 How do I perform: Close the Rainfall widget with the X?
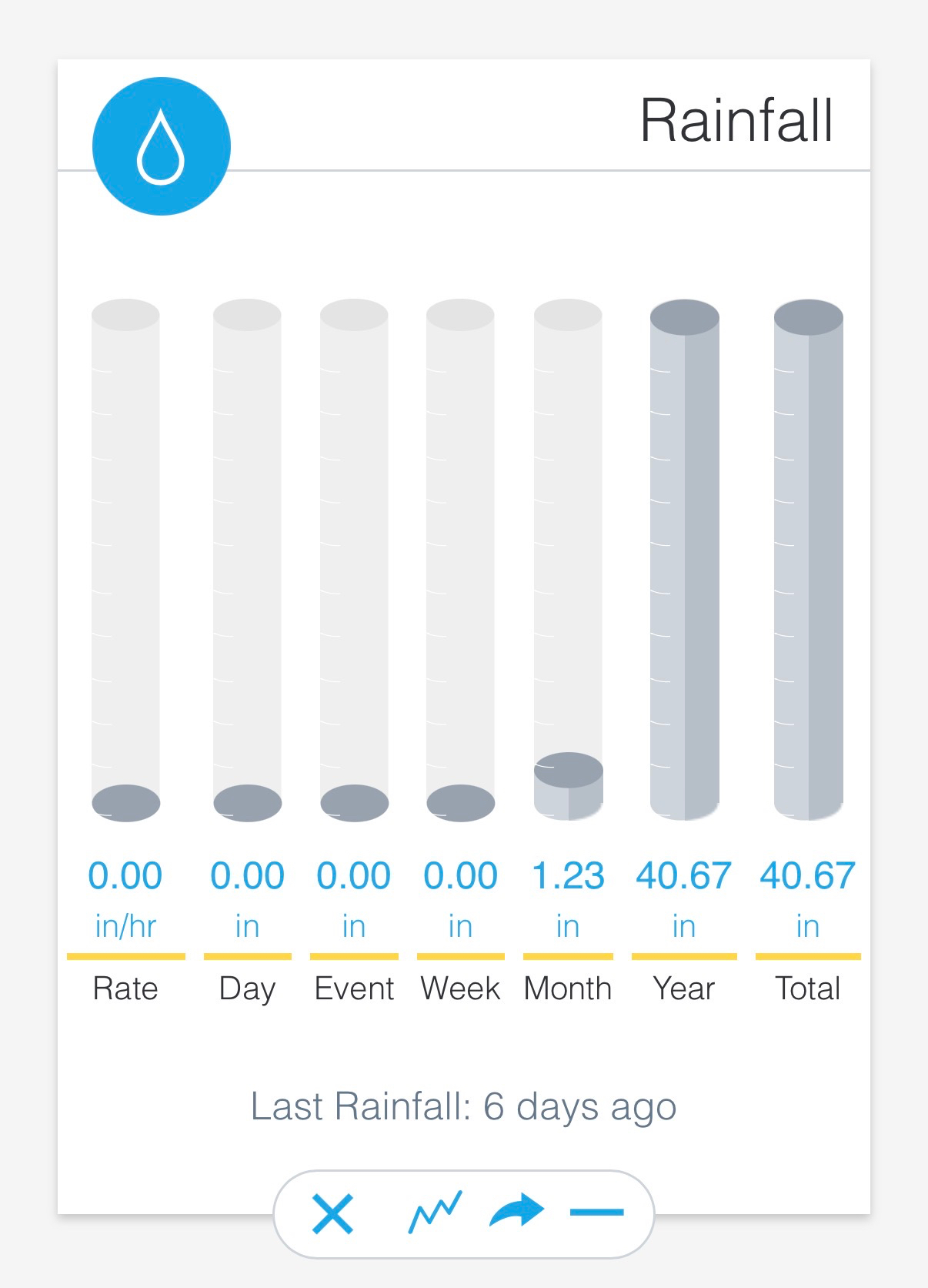[x=332, y=1213]
